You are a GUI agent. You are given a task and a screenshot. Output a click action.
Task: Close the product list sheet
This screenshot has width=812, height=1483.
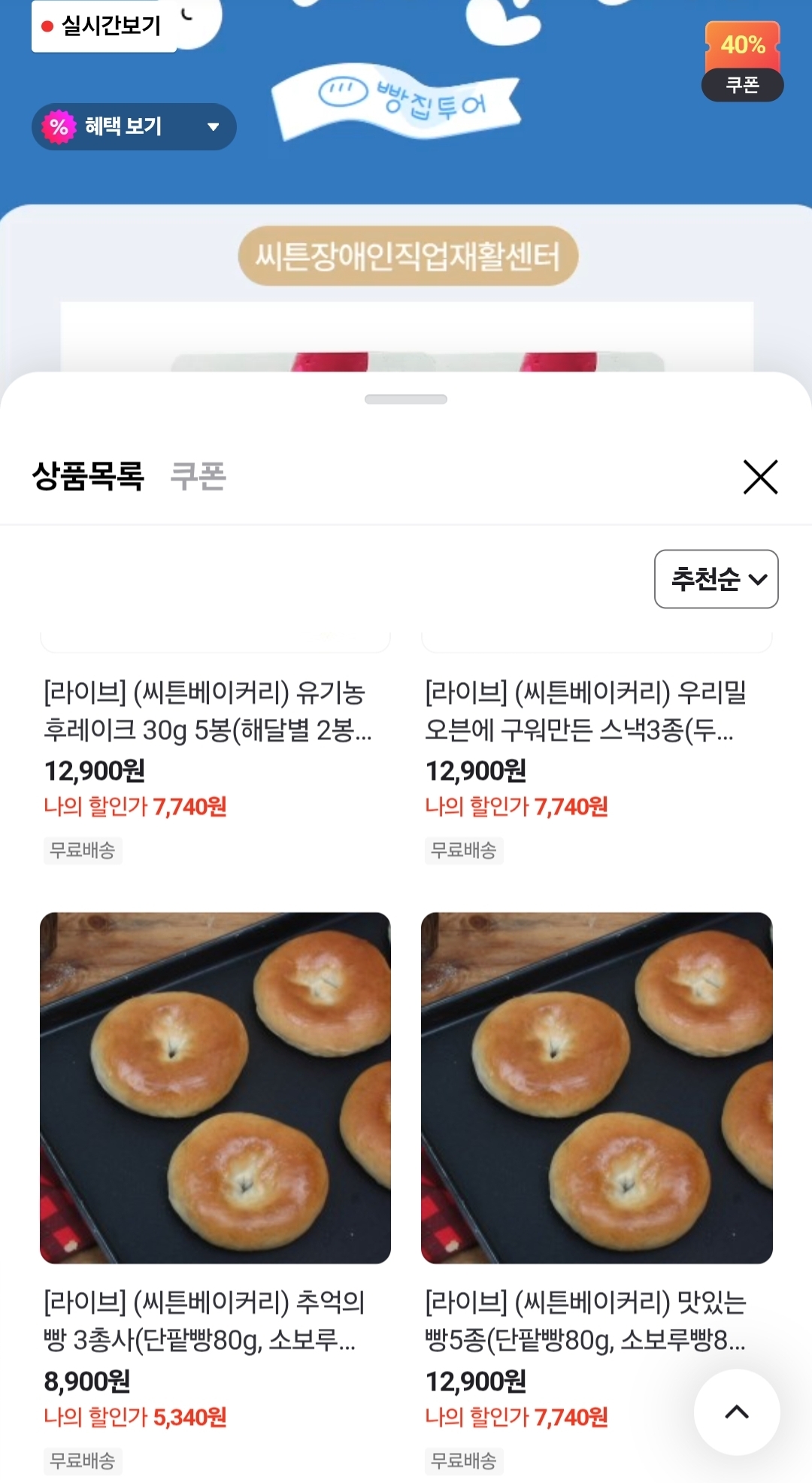click(x=760, y=477)
